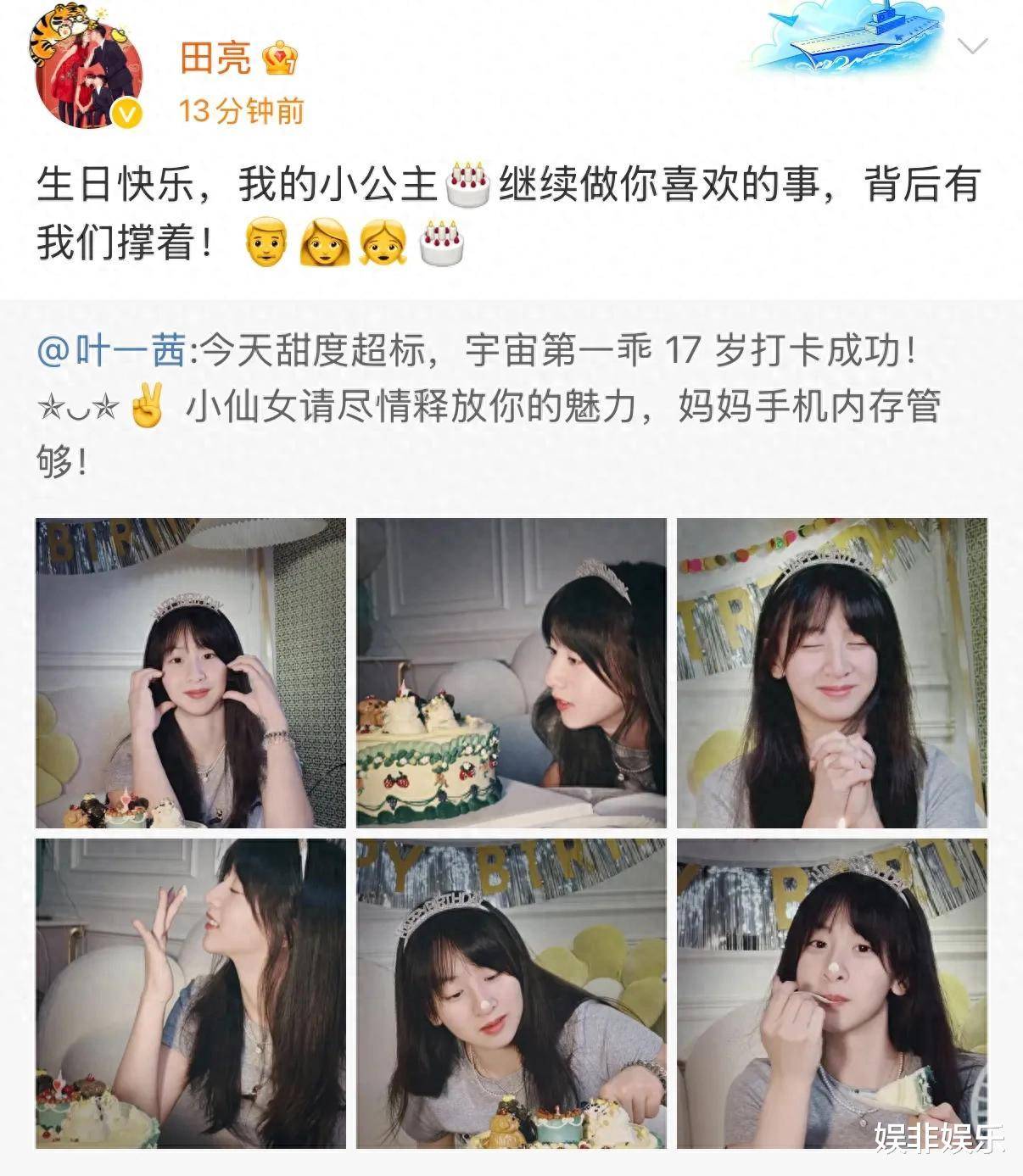Viewport: 1023px width, 1176px height.
Task: View the photo with cream on nose
Action: coord(511,994)
